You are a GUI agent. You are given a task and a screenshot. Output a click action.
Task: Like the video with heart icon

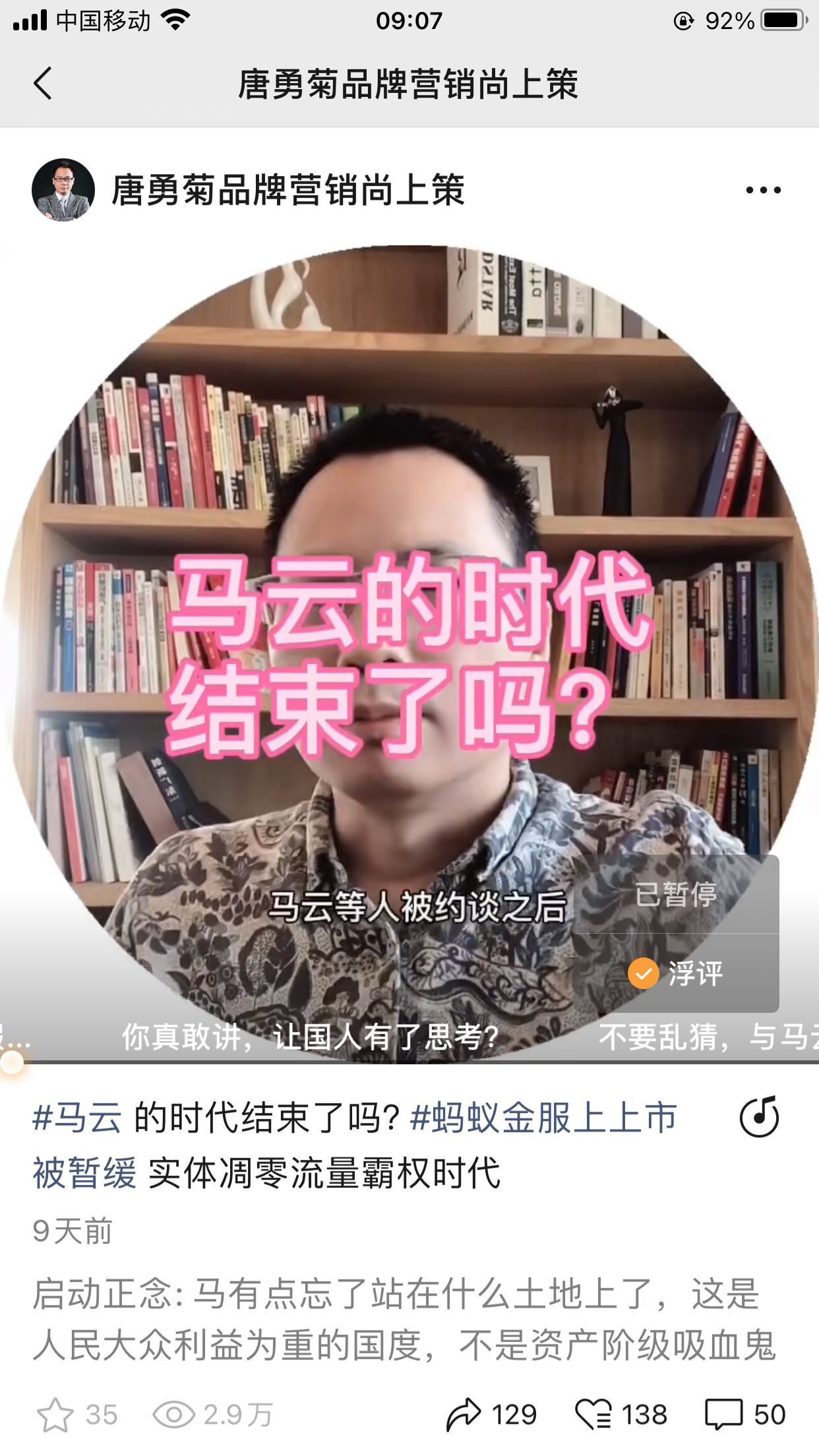tap(593, 1414)
